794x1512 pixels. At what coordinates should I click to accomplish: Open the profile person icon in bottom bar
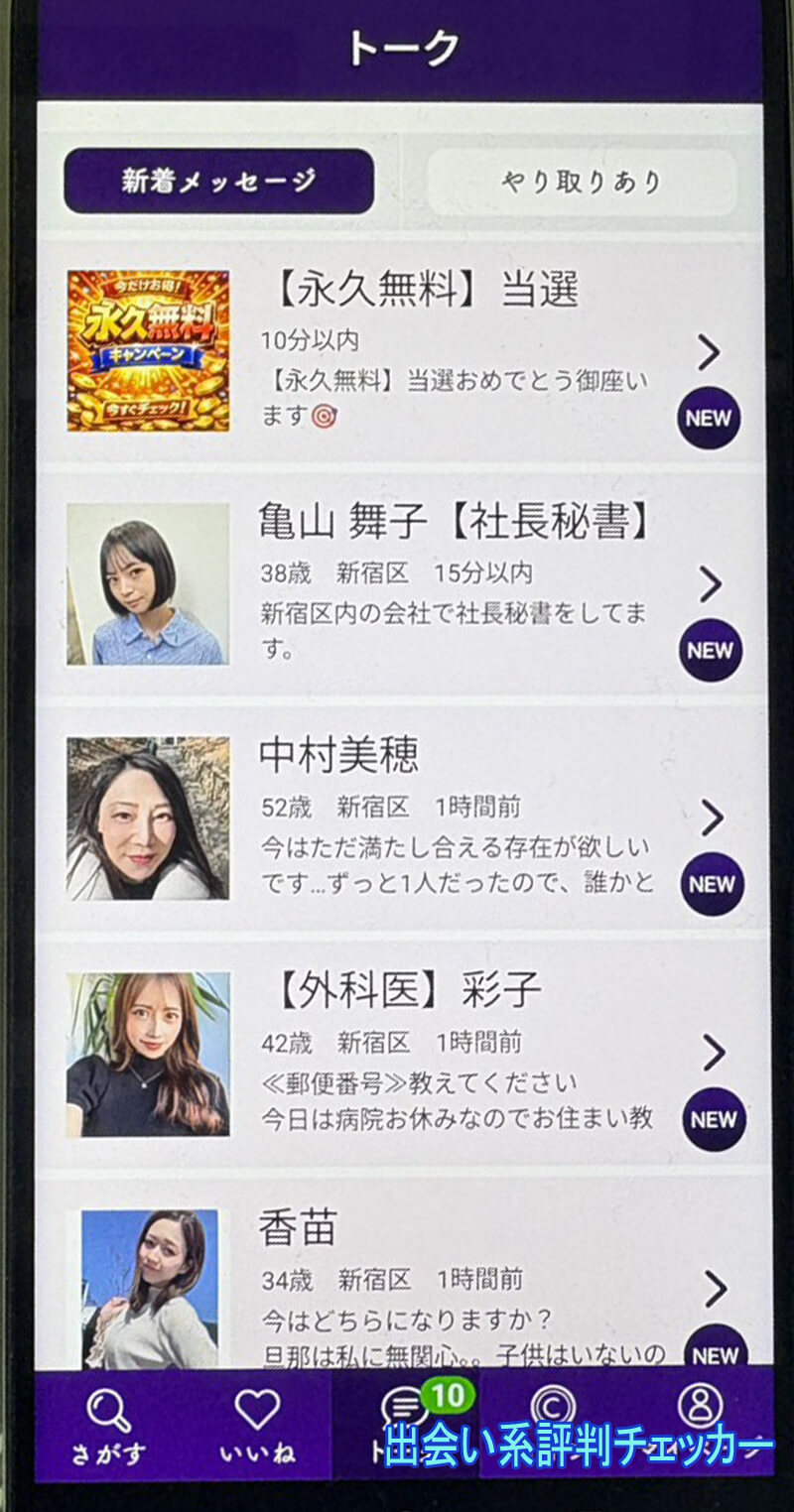click(703, 1406)
